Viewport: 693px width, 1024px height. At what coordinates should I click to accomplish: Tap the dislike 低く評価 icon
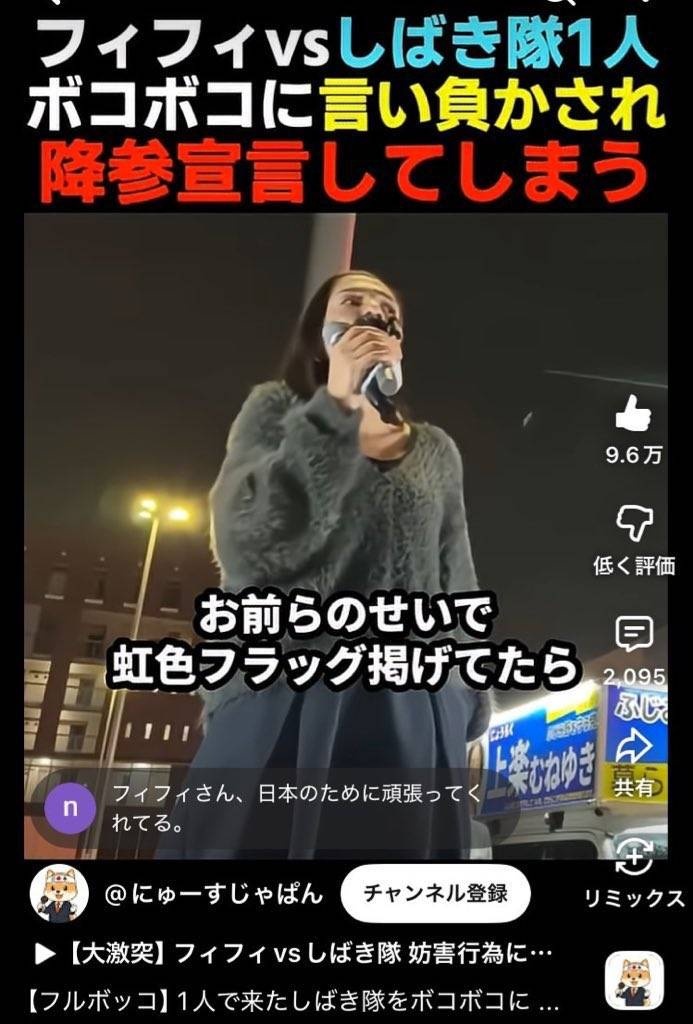(633, 521)
